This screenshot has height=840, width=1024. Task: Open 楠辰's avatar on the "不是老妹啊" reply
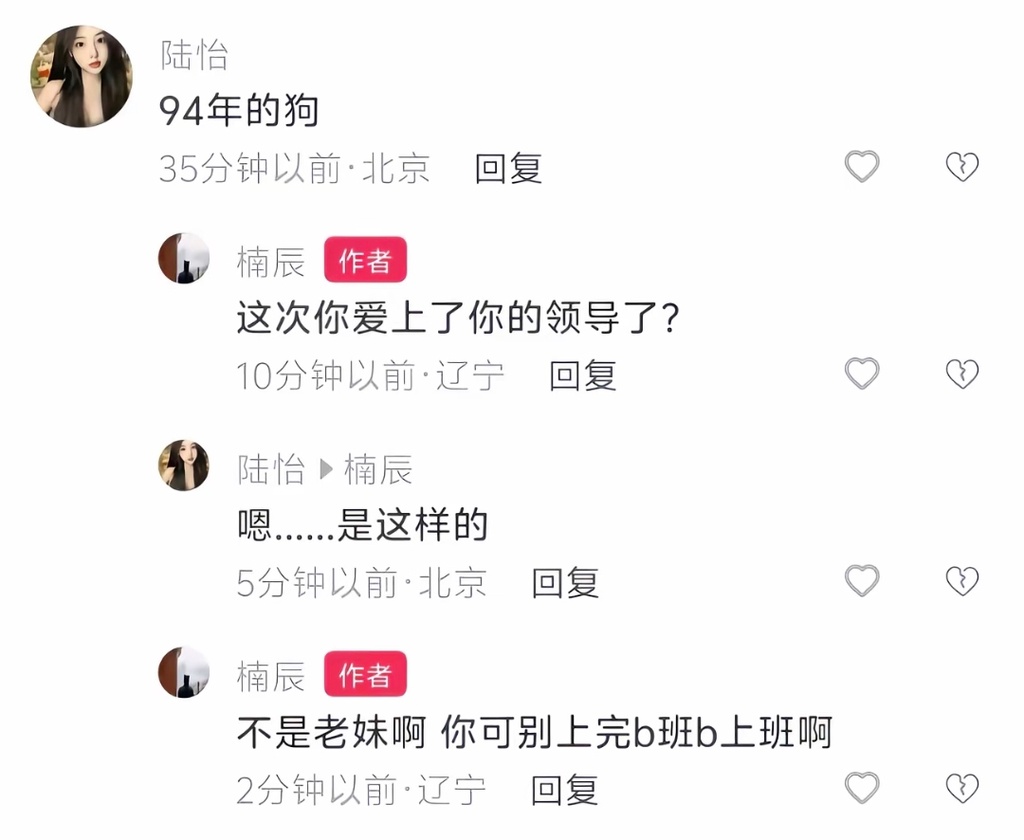(x=184, y=673)
